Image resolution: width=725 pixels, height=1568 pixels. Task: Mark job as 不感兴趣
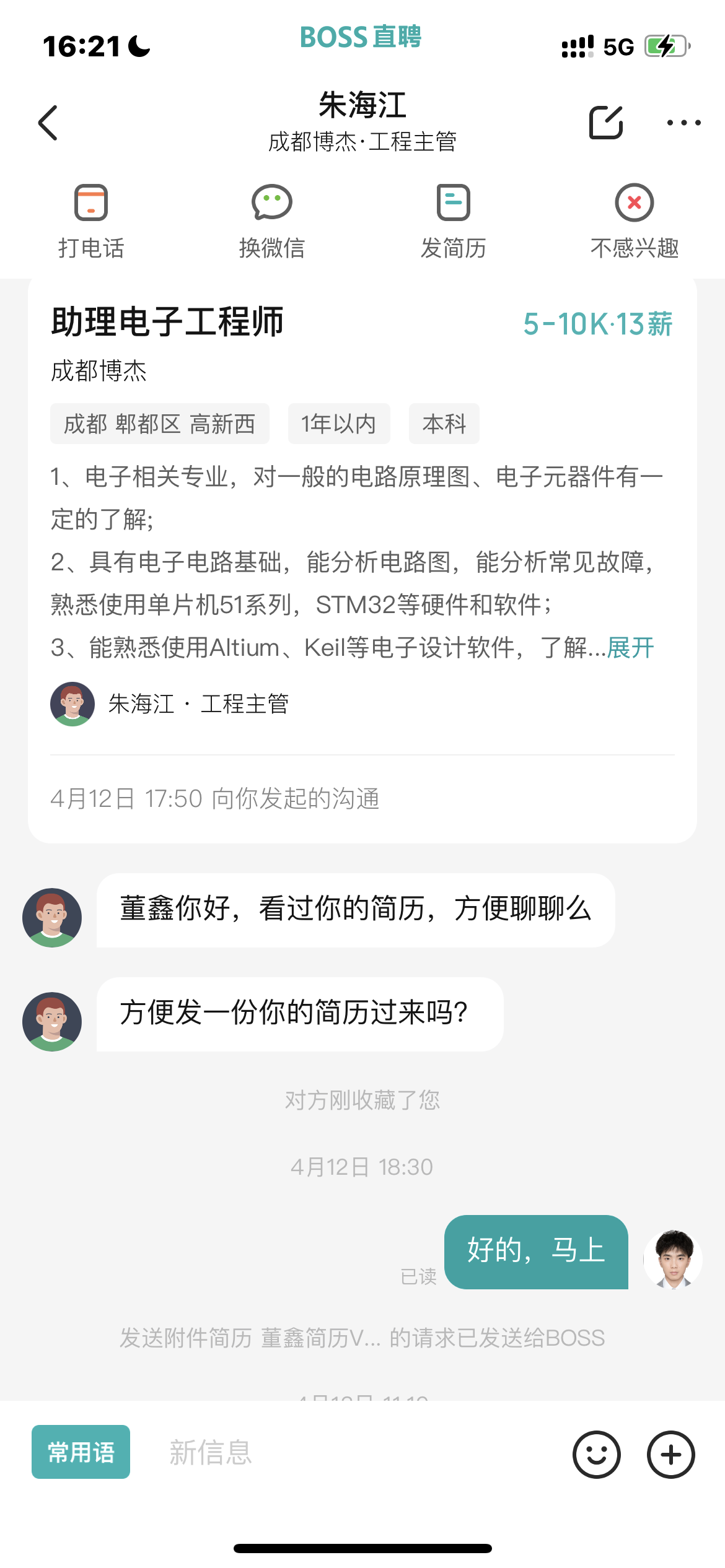click(634, 221)
